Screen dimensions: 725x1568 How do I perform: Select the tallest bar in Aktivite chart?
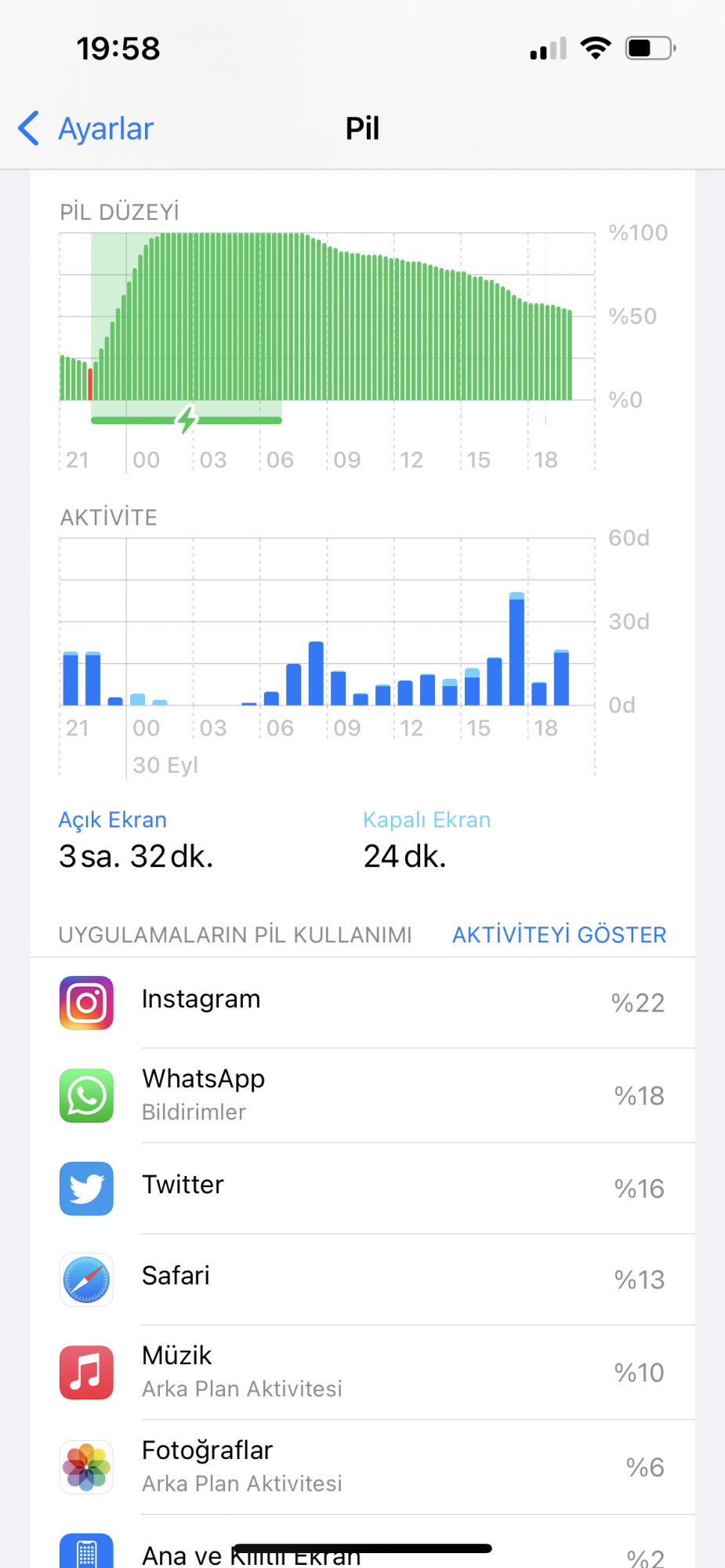[x=517, y=649]
